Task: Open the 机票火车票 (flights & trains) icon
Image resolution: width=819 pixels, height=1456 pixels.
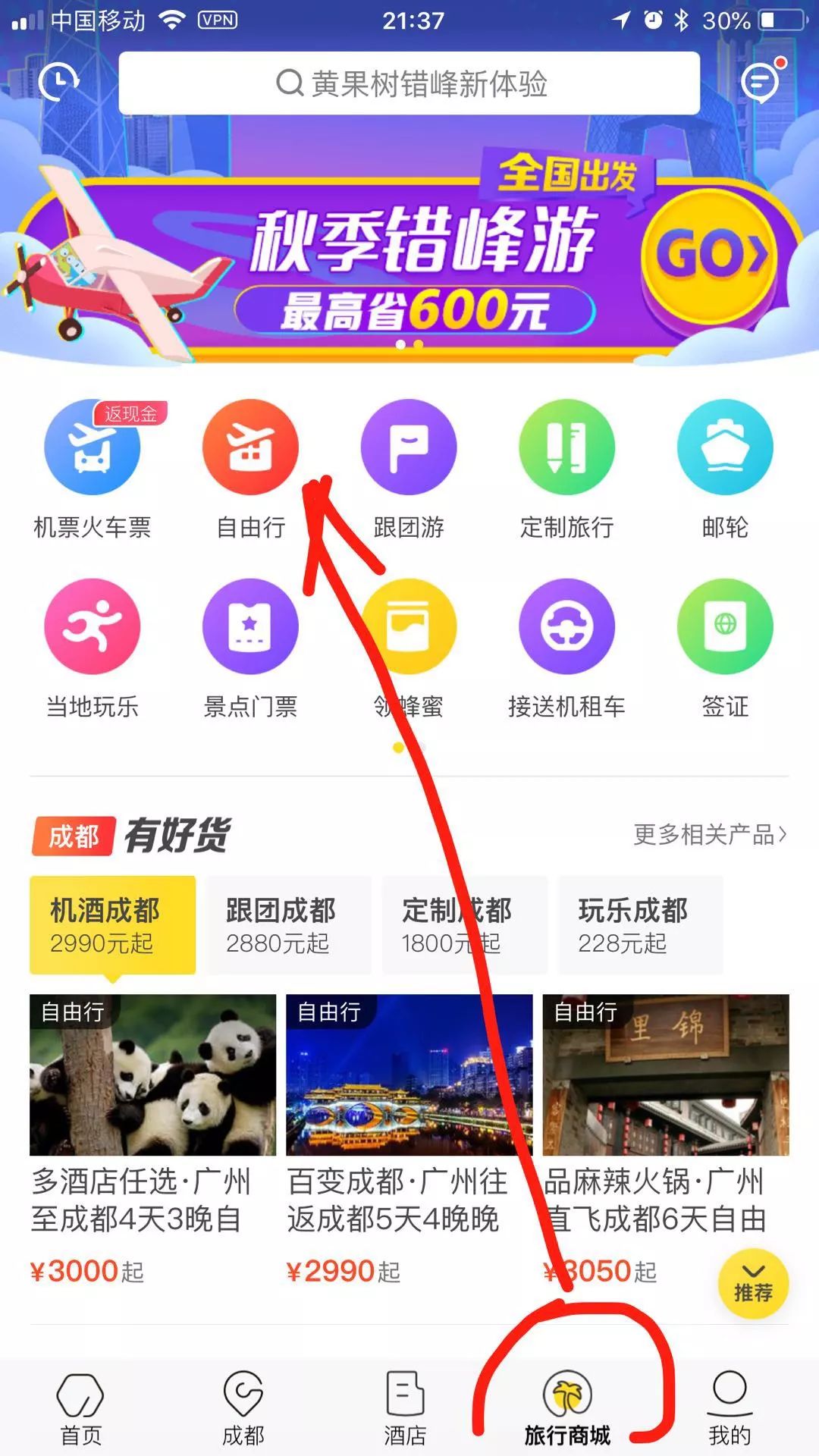Action: [x=91, y=447]
